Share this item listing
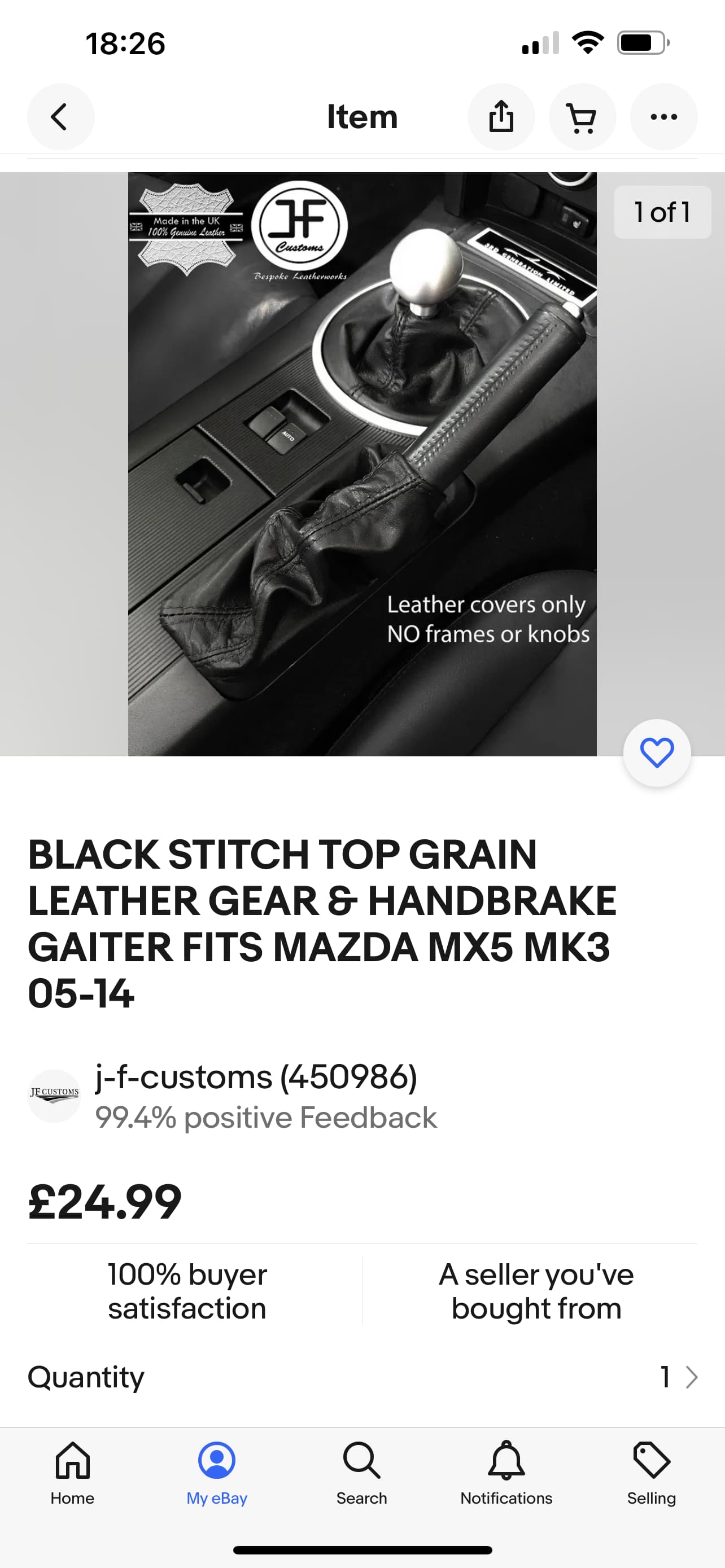Screen dimensions: 725x1568 501,117
